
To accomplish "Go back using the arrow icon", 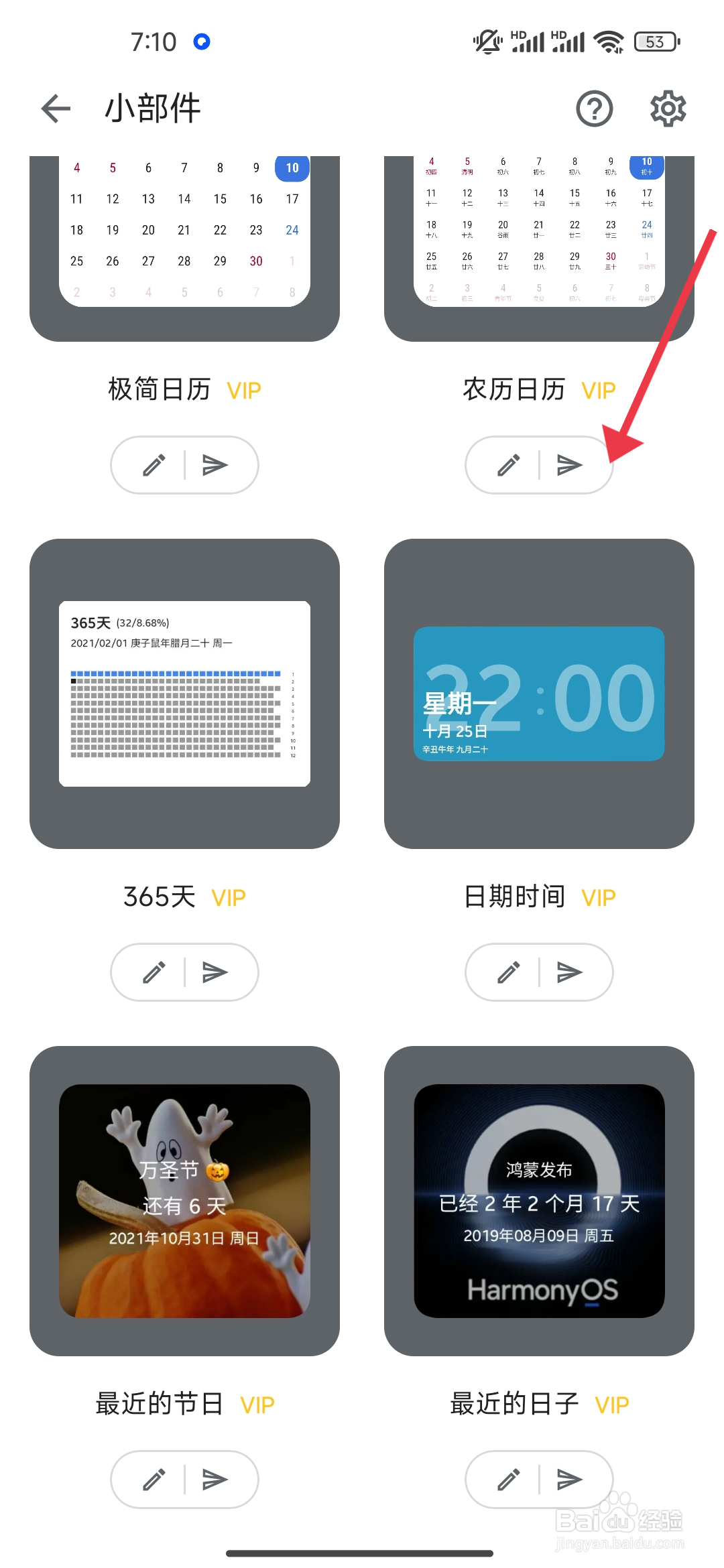I will (x=55, y=109).
